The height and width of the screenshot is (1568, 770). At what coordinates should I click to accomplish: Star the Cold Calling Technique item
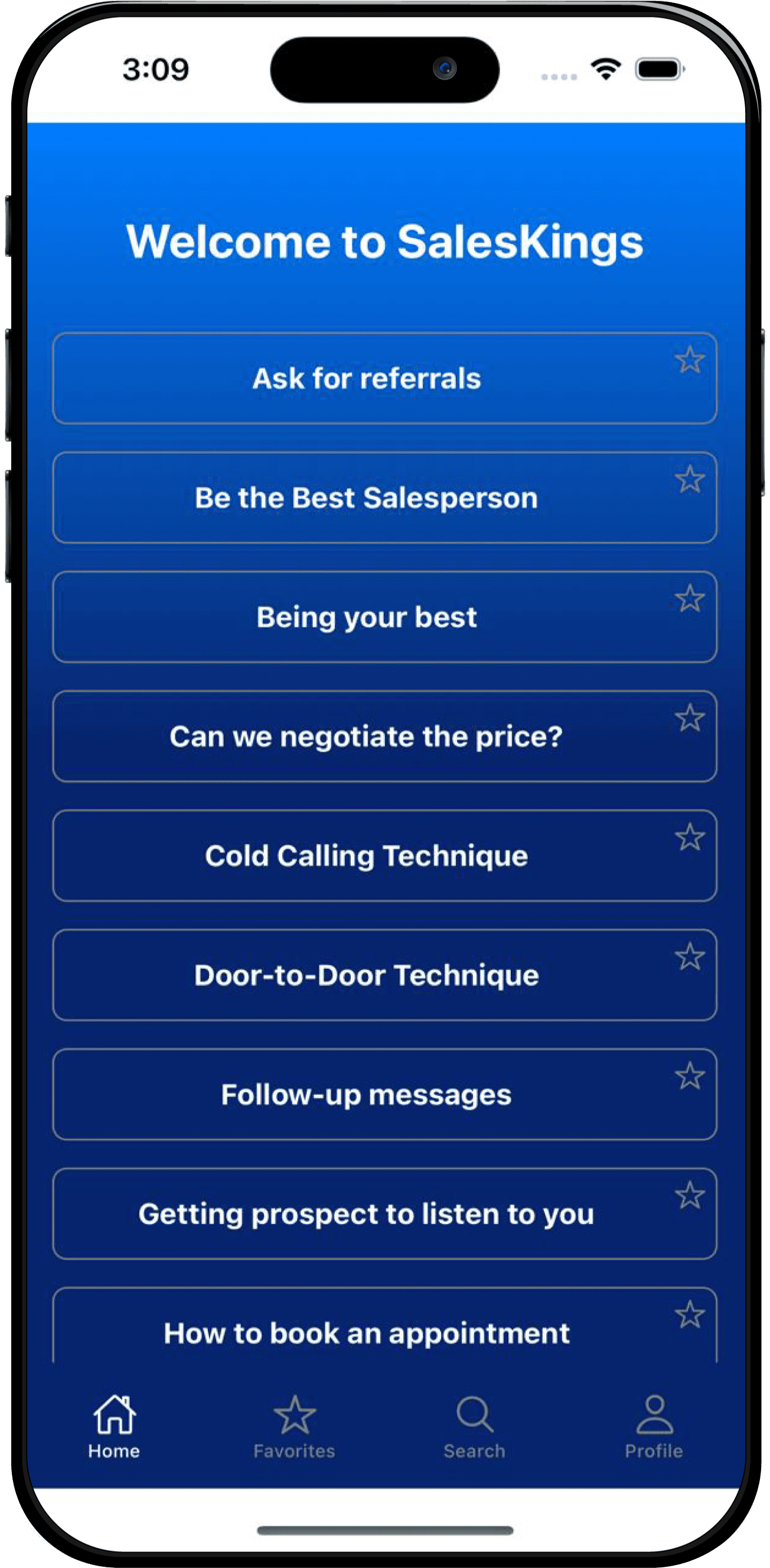[690, 837]
